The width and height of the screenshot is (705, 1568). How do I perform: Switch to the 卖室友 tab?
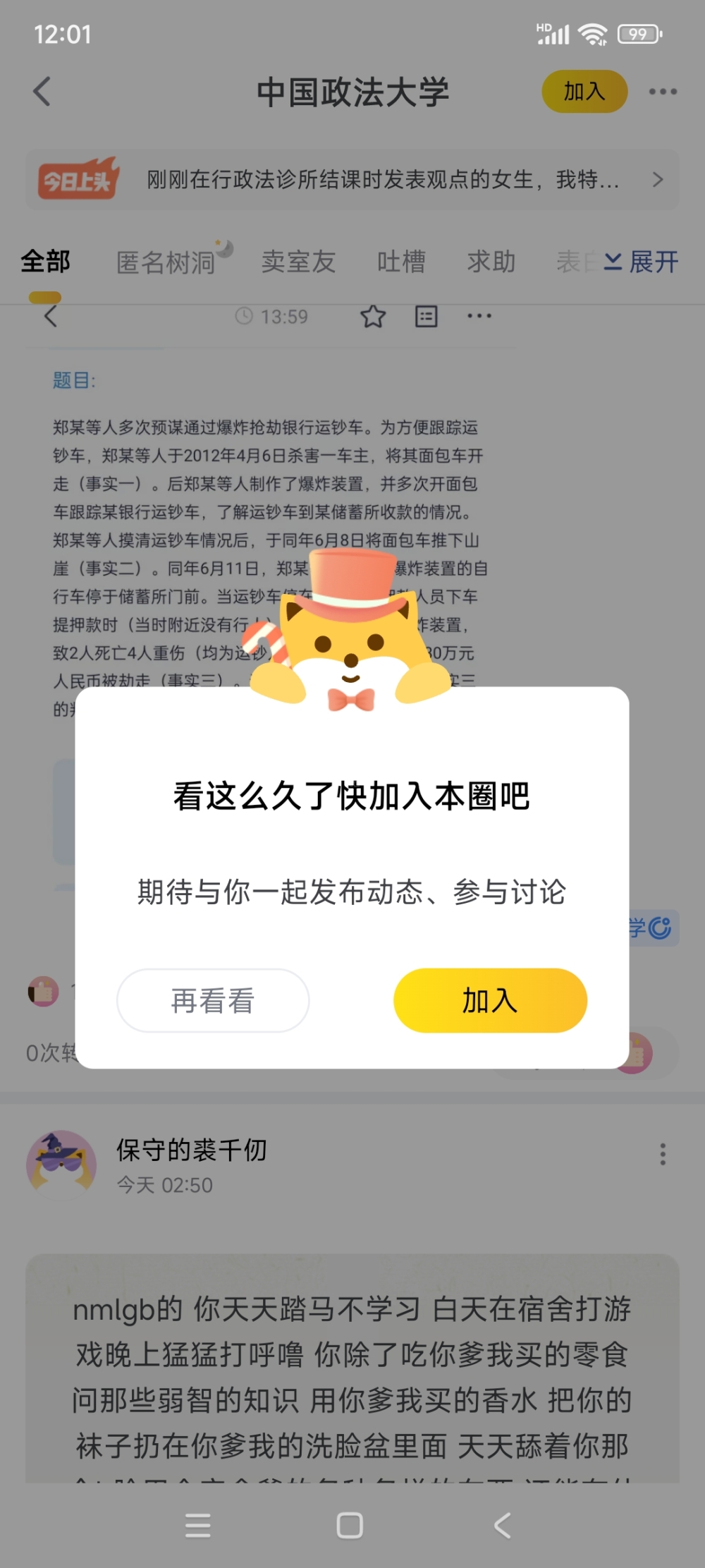coord(298,262)
